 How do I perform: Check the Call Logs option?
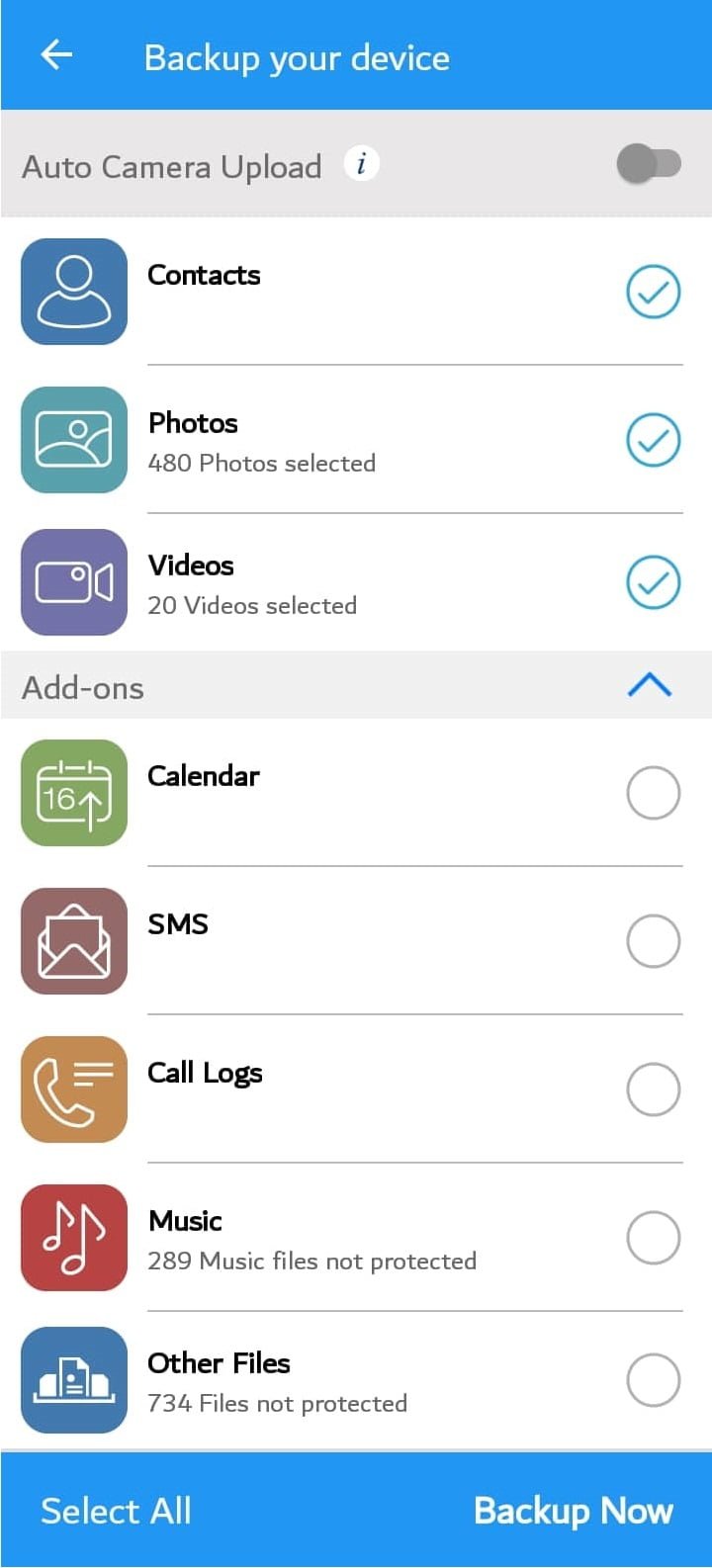(654, 1089)
